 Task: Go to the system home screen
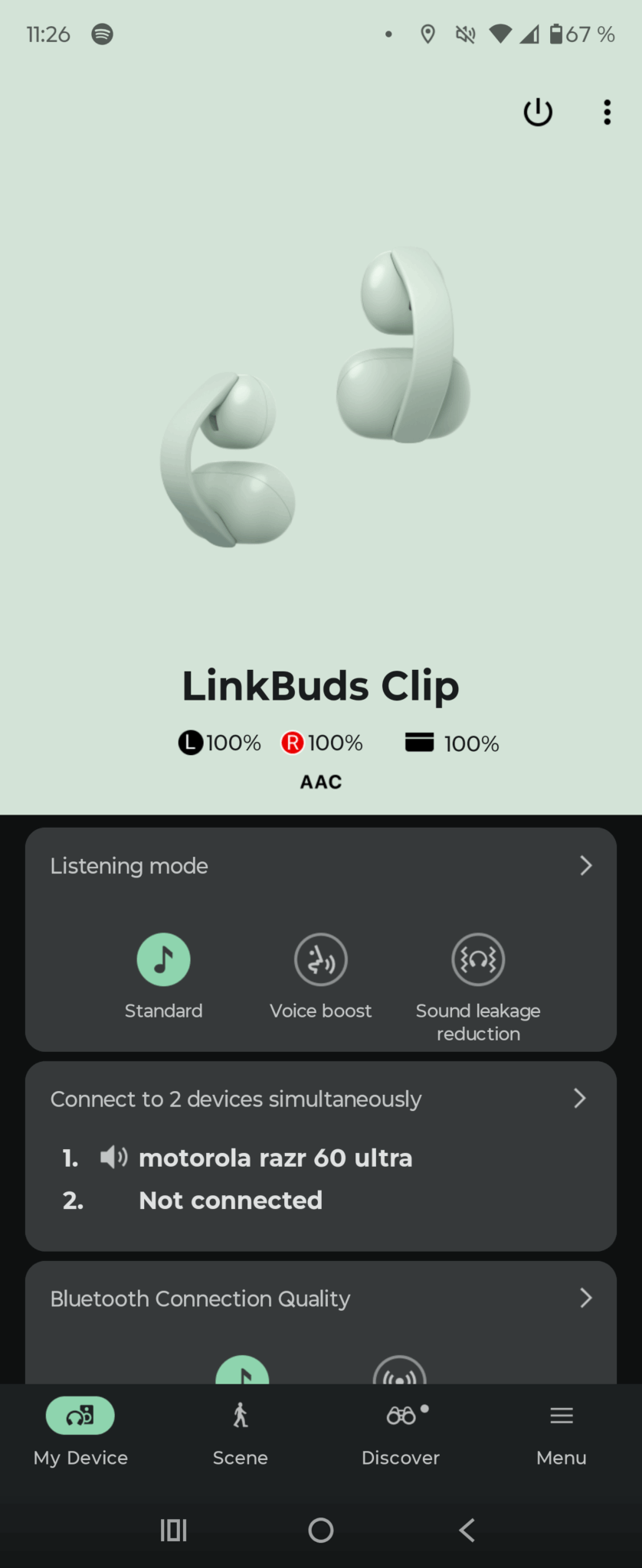pyautogui.click(x=320, y=1530)
